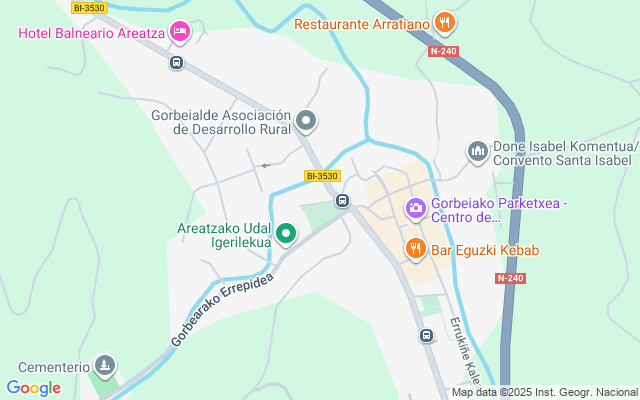Select bus stop beside BI-3530 label
This screenshot has width=640, height=400.
pyautogui.click(x=343, y=200)
